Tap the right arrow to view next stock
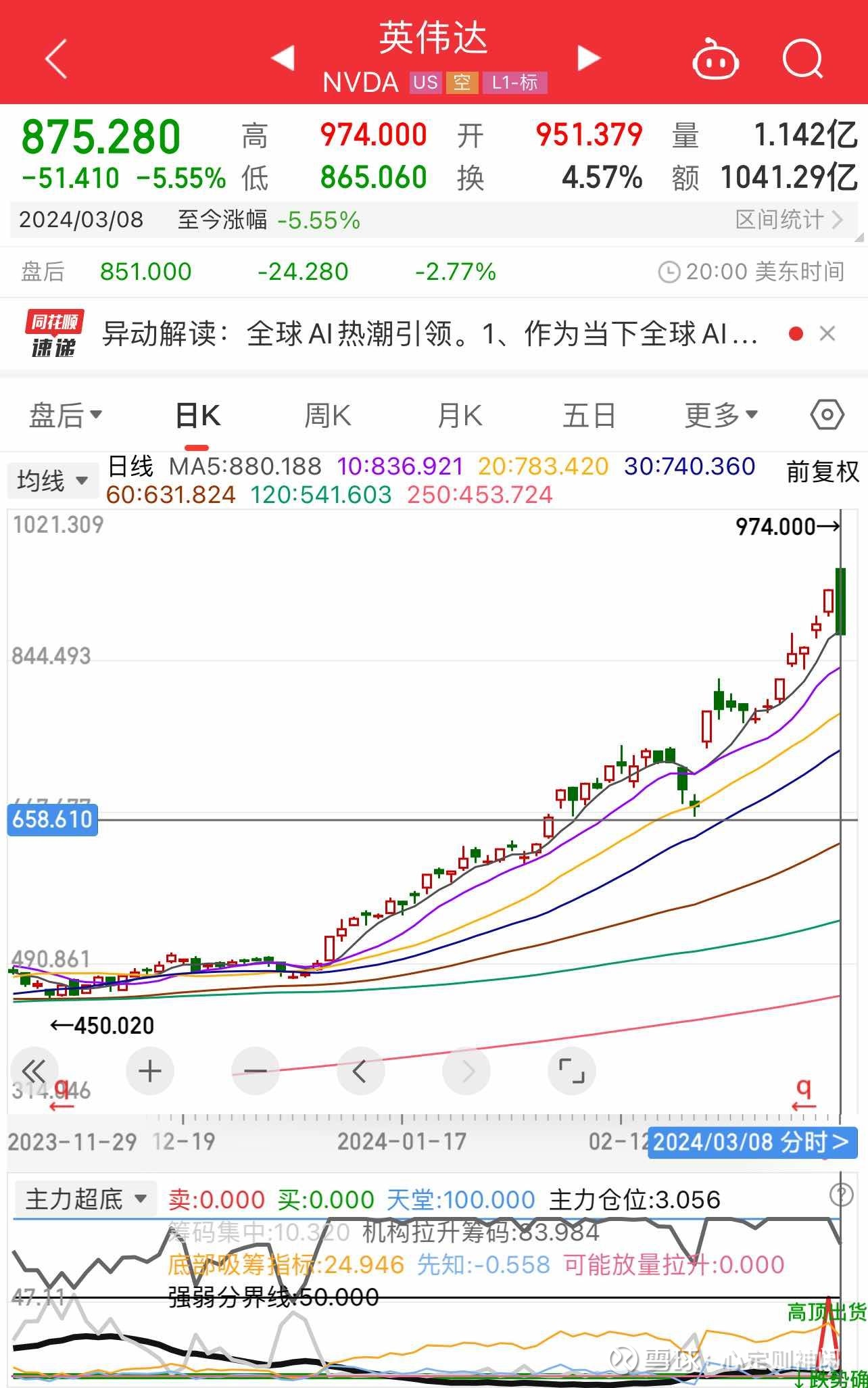This screenshot has width=868, height=1388. pos(587,59)
